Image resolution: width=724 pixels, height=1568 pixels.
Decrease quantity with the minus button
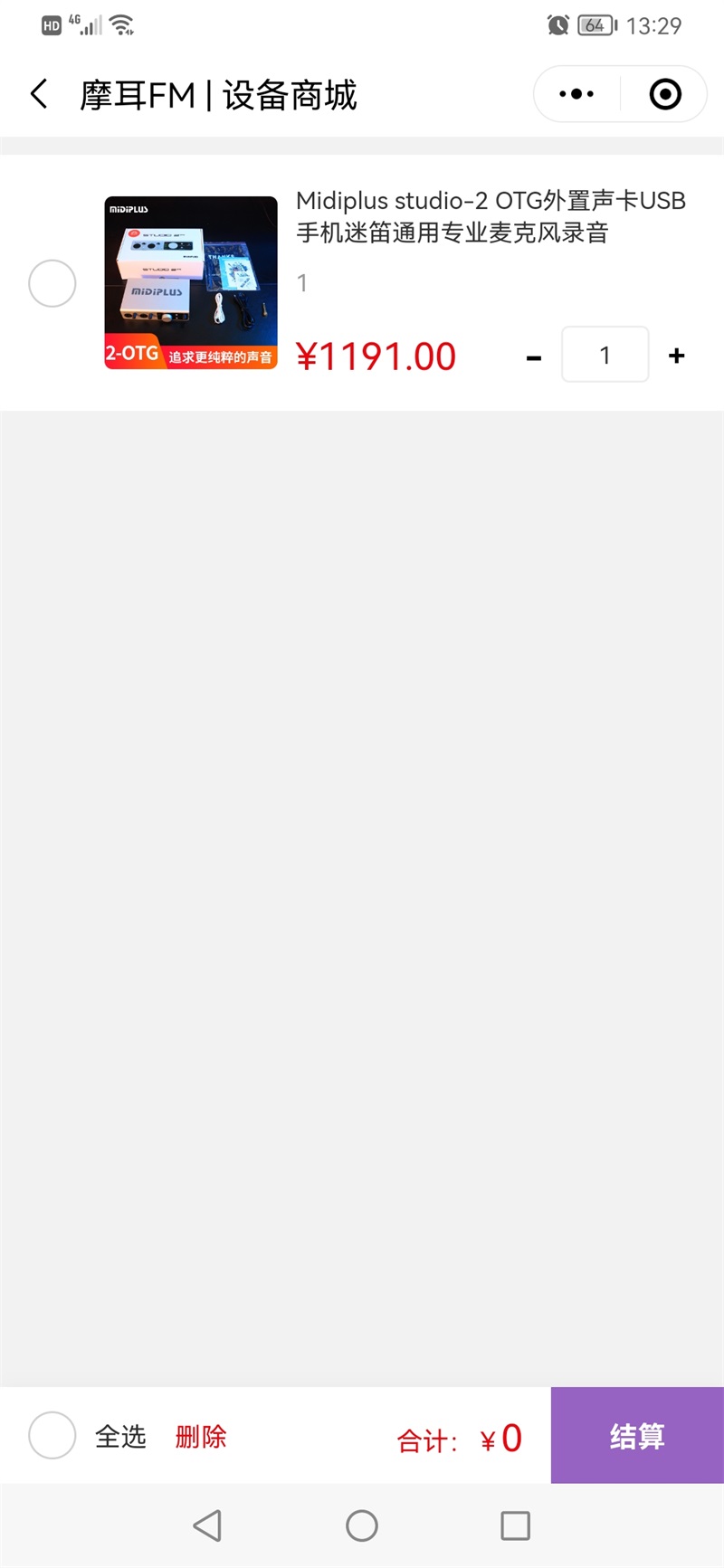[534, 356]
